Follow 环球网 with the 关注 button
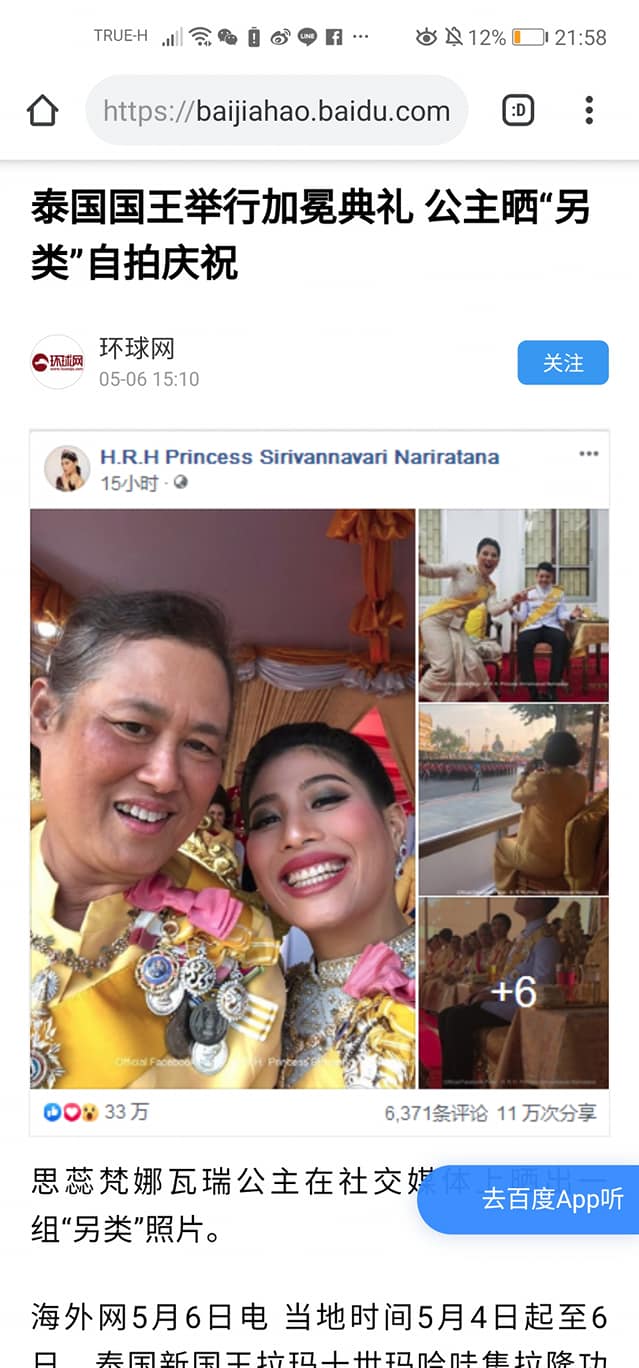The height and width of the screenshot is (1368, 639). point(562,363)
